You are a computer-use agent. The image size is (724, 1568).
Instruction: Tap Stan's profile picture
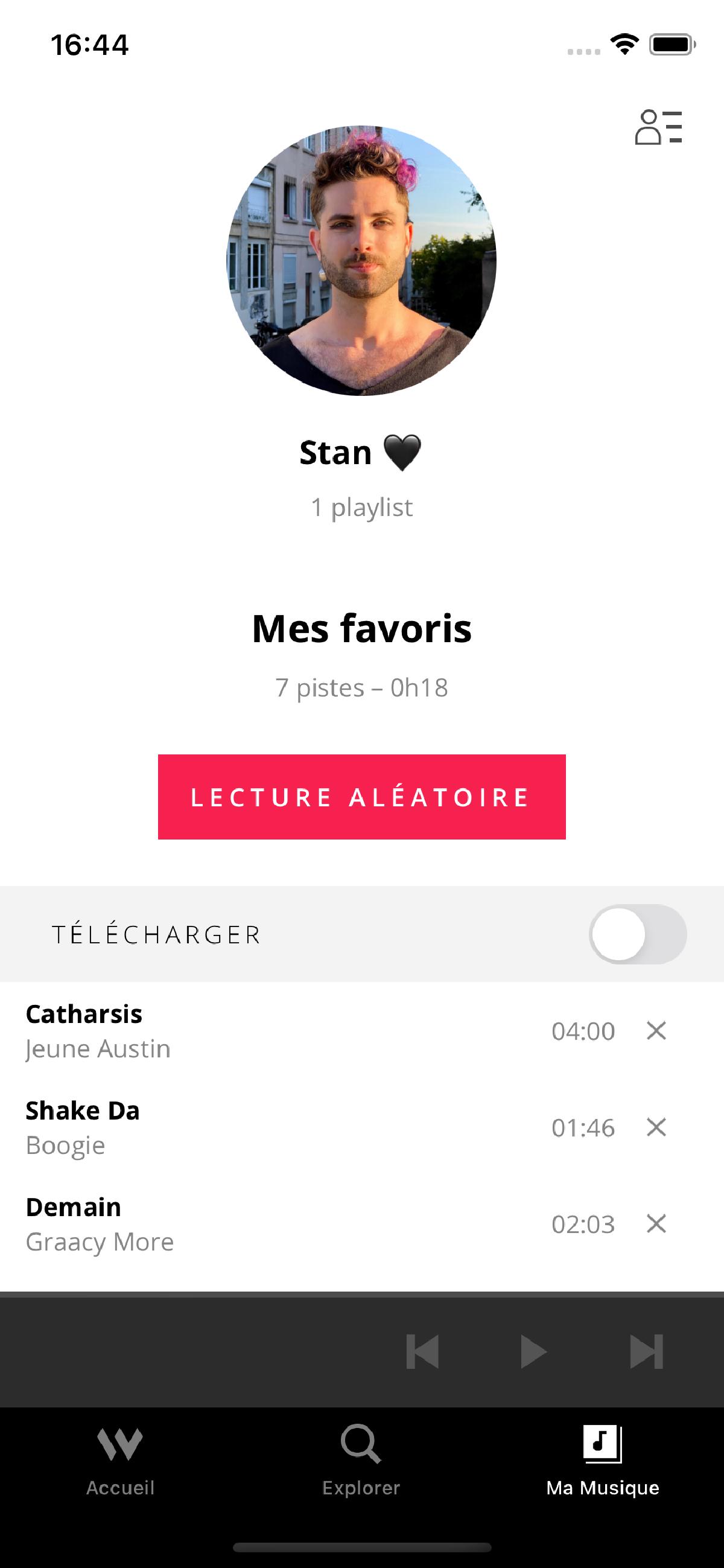coord(361,261)
